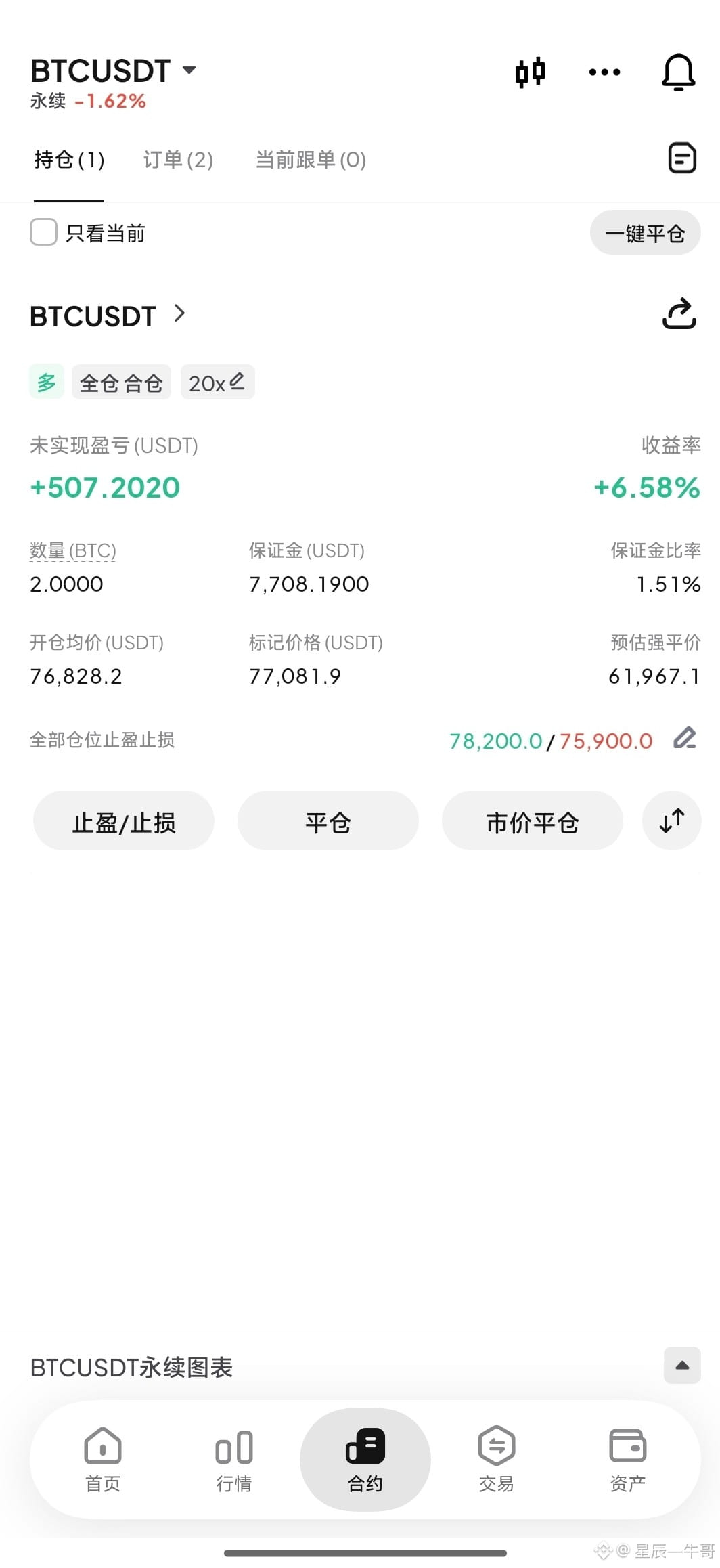Switch to the 当前跟单(0) tab
Image resolution: width=720 pixels, height=1568 pixels.
(311, 160)
